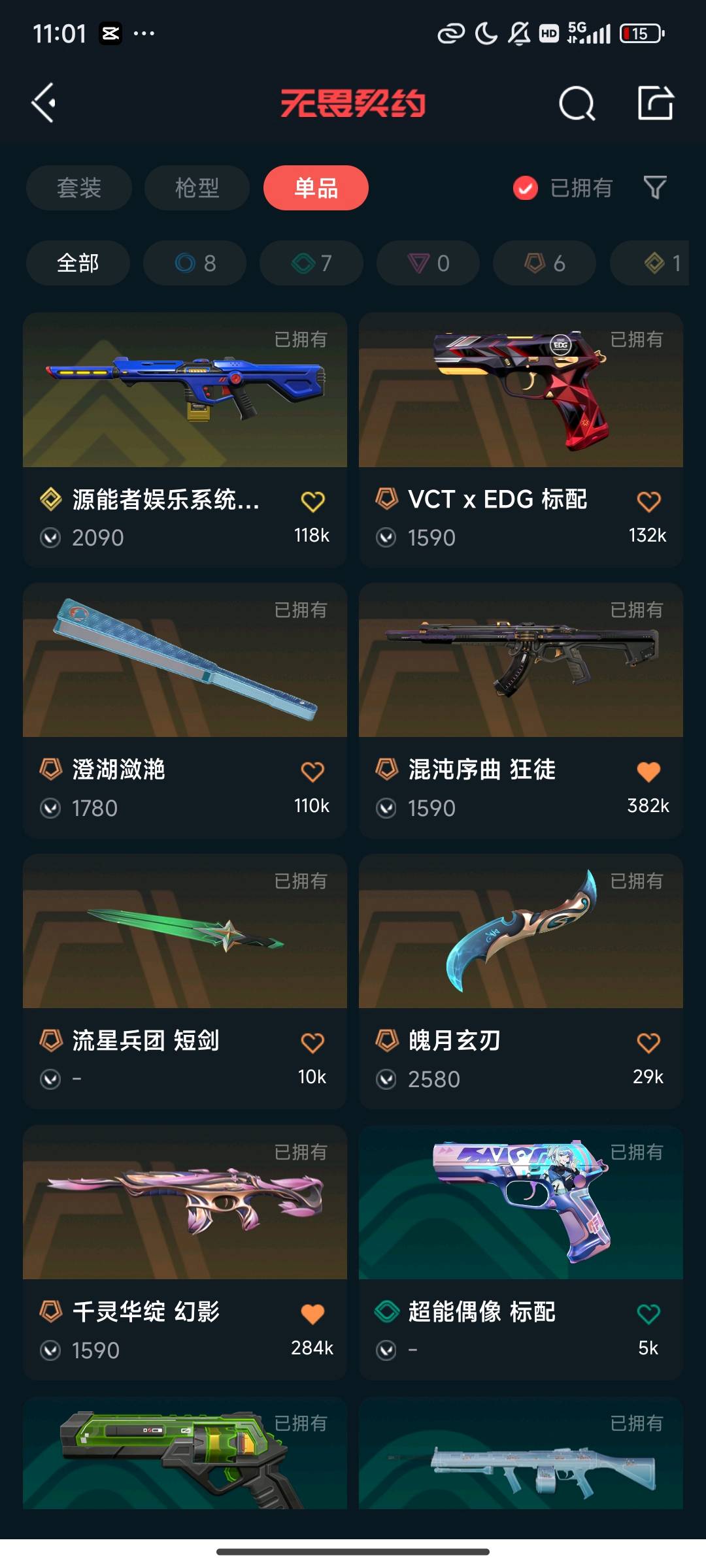Like the VCT x EDG 标配 skin
Image resolution: width=706 pixels, height=1568 pixels.
click(648, 502)
